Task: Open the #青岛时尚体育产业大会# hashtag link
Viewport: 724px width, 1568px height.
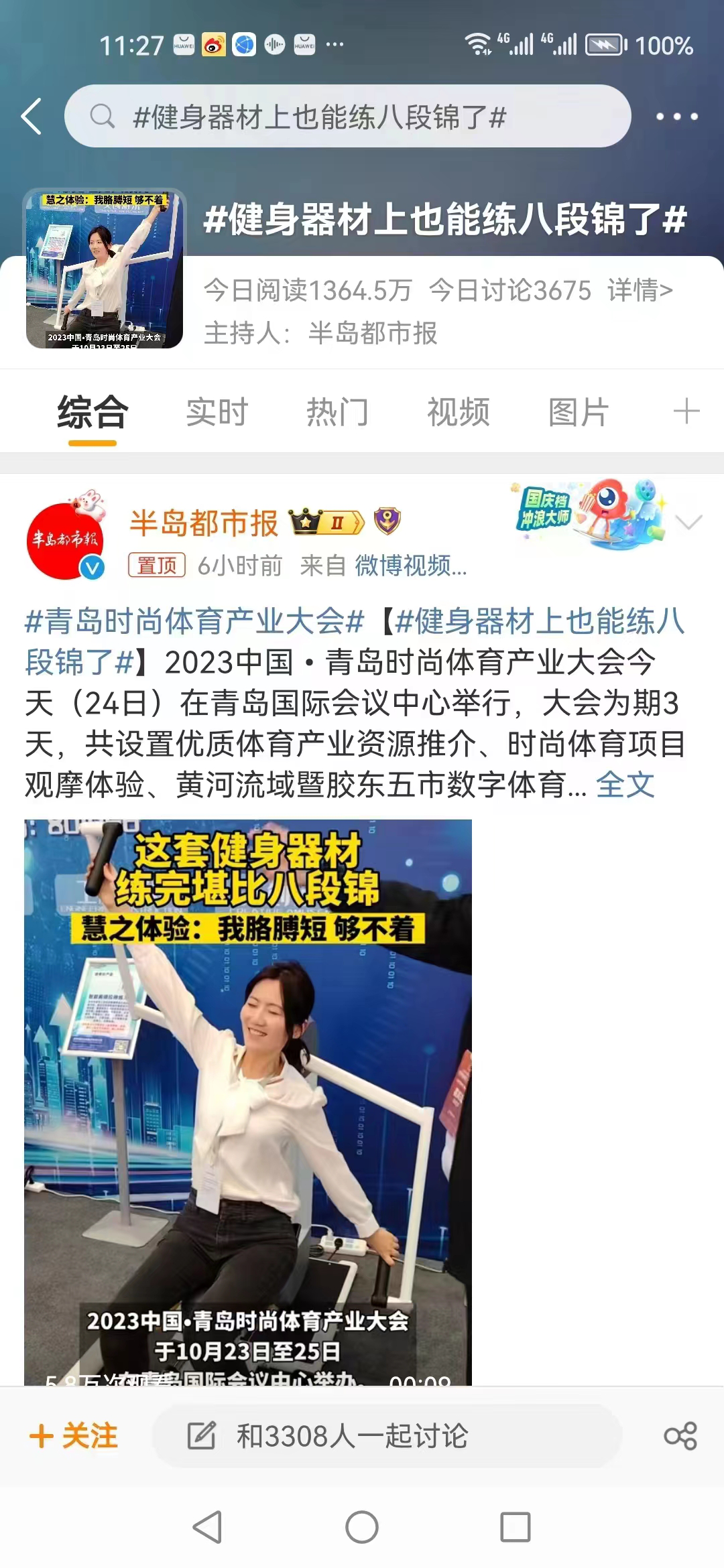Action: [x=194, y=621]
